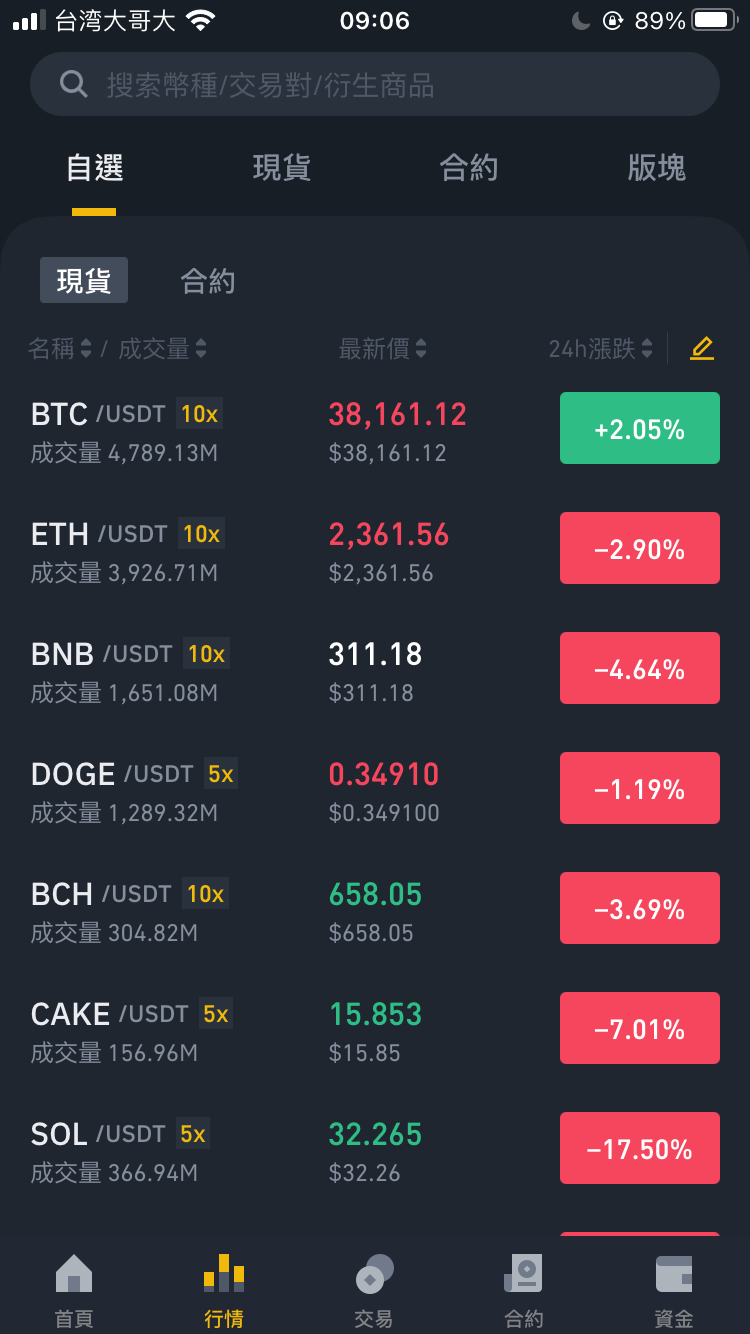Viewport: 750px width, 1334px height.
Task: Switch to the 合約 top tab
Action: tap(469, 167)
